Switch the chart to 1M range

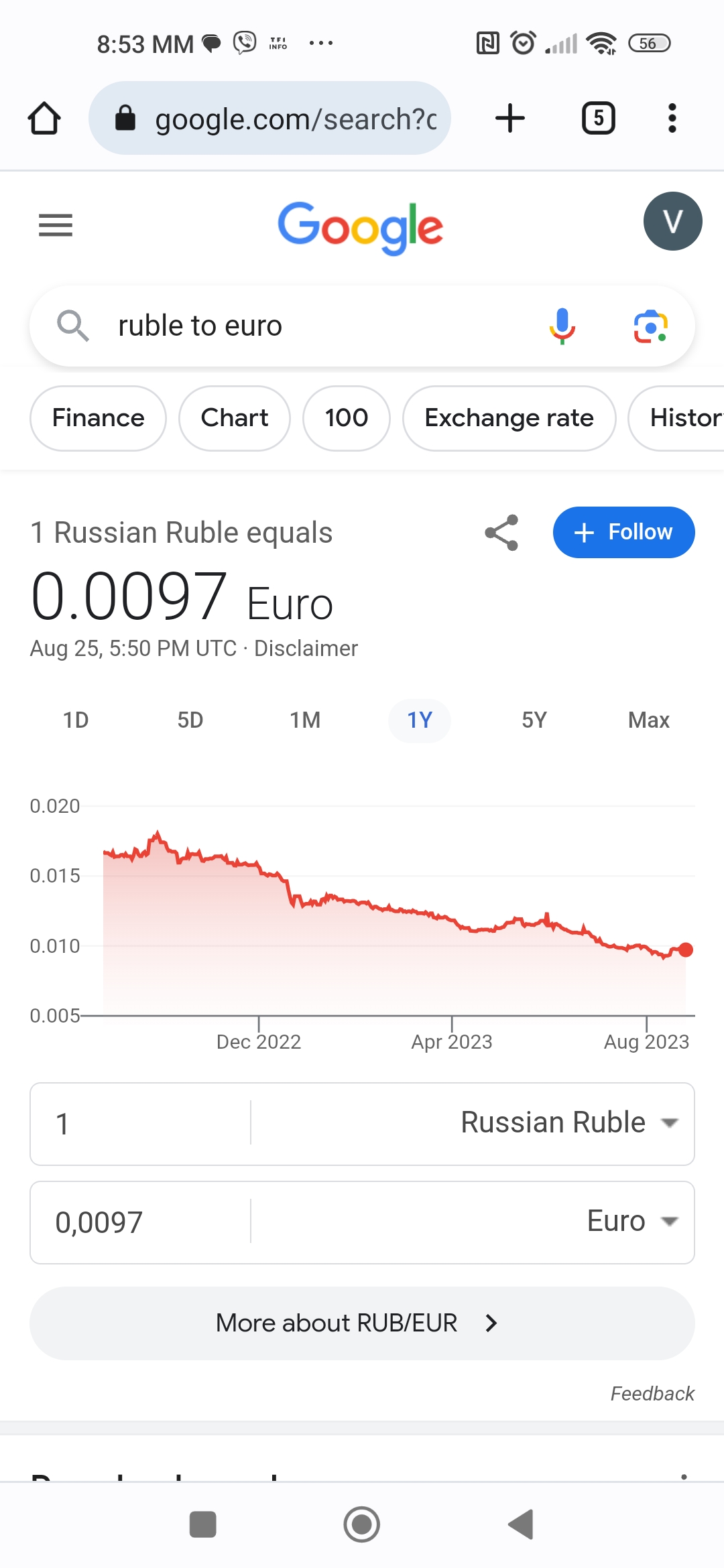[x=305, y=720]
